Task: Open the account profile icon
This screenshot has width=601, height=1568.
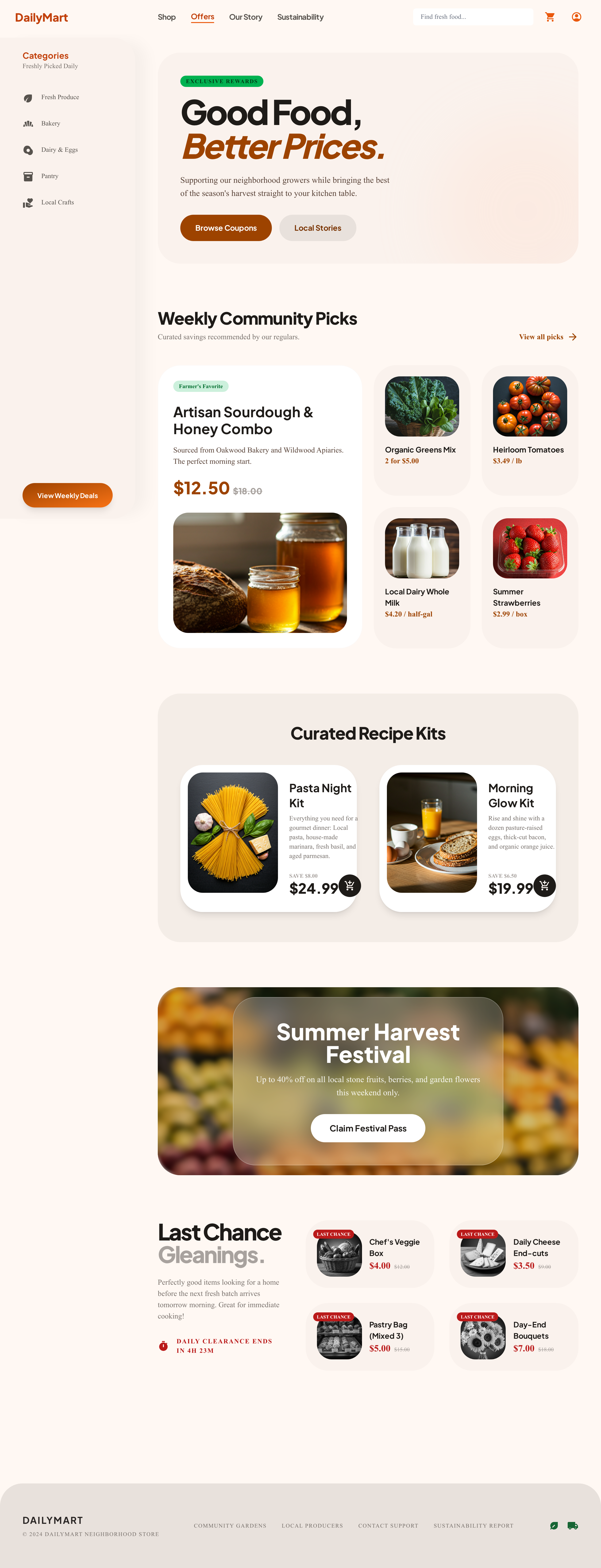Action: coord(576,17)
